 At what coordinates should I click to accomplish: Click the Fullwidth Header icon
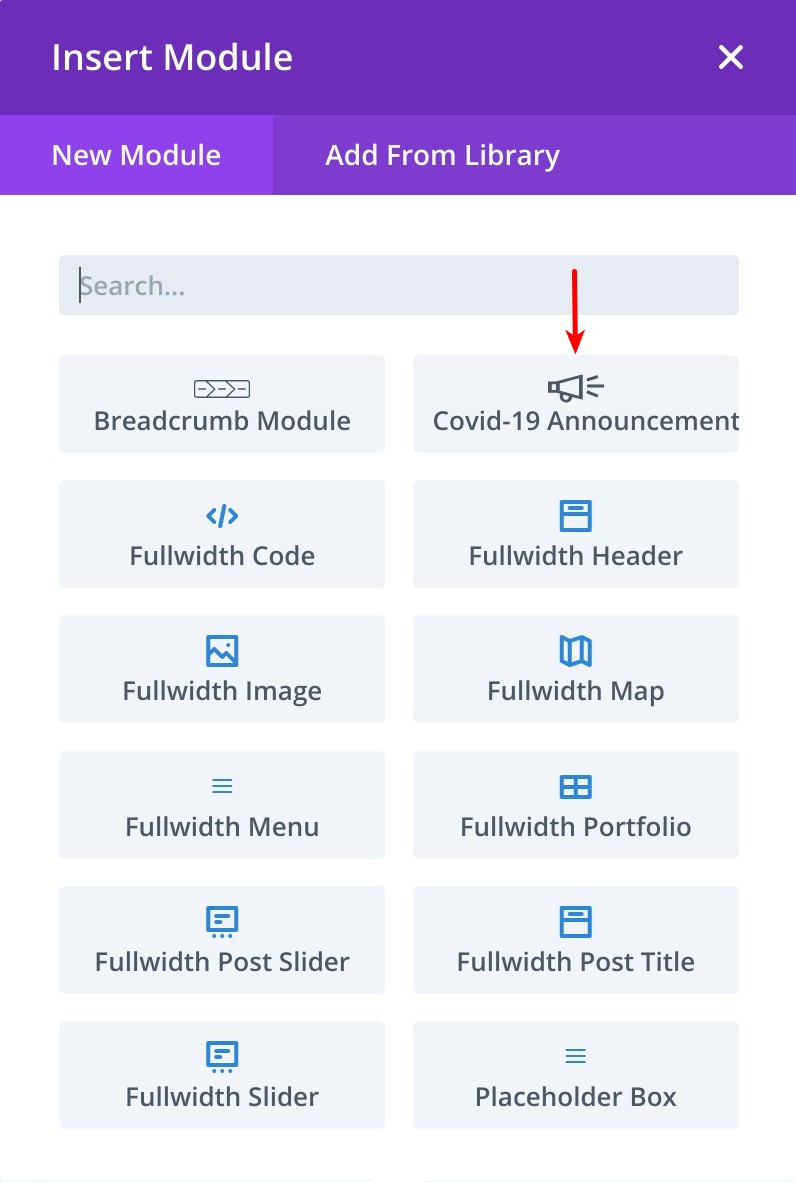[x=575, y=516]
